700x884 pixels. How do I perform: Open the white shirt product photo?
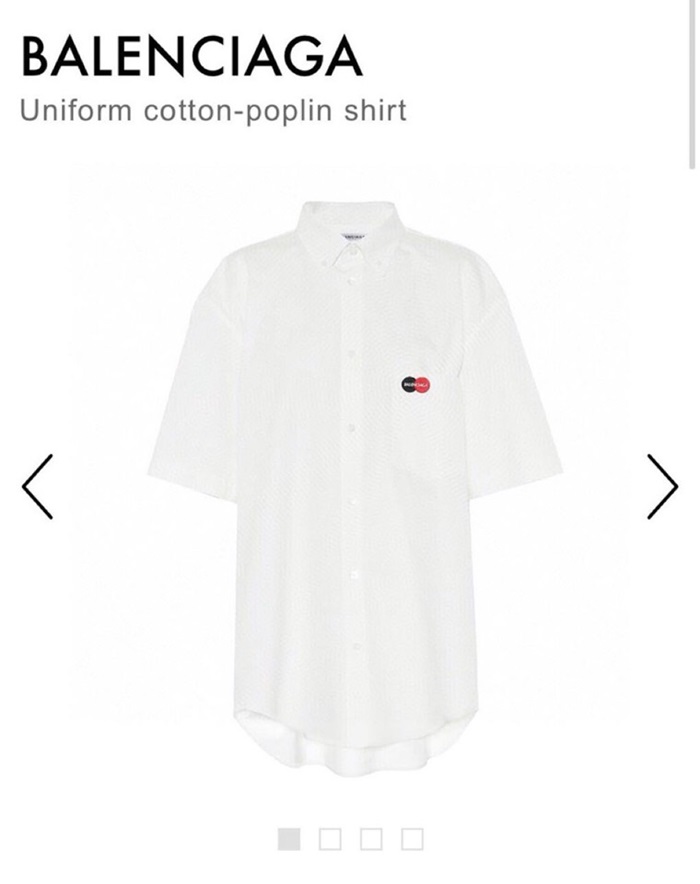[x=350, y=470]
